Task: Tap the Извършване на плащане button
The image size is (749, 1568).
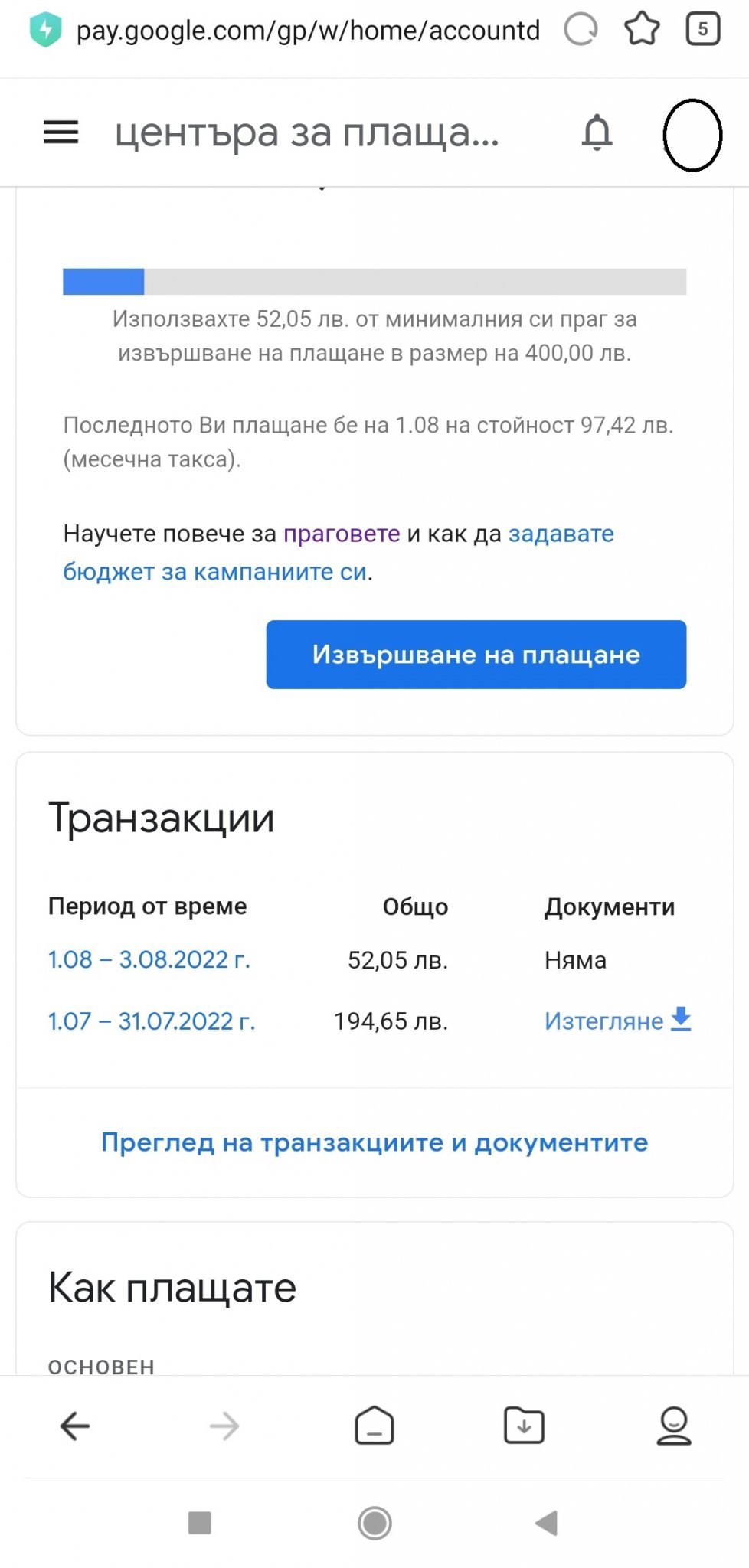Action: point(476,655)
